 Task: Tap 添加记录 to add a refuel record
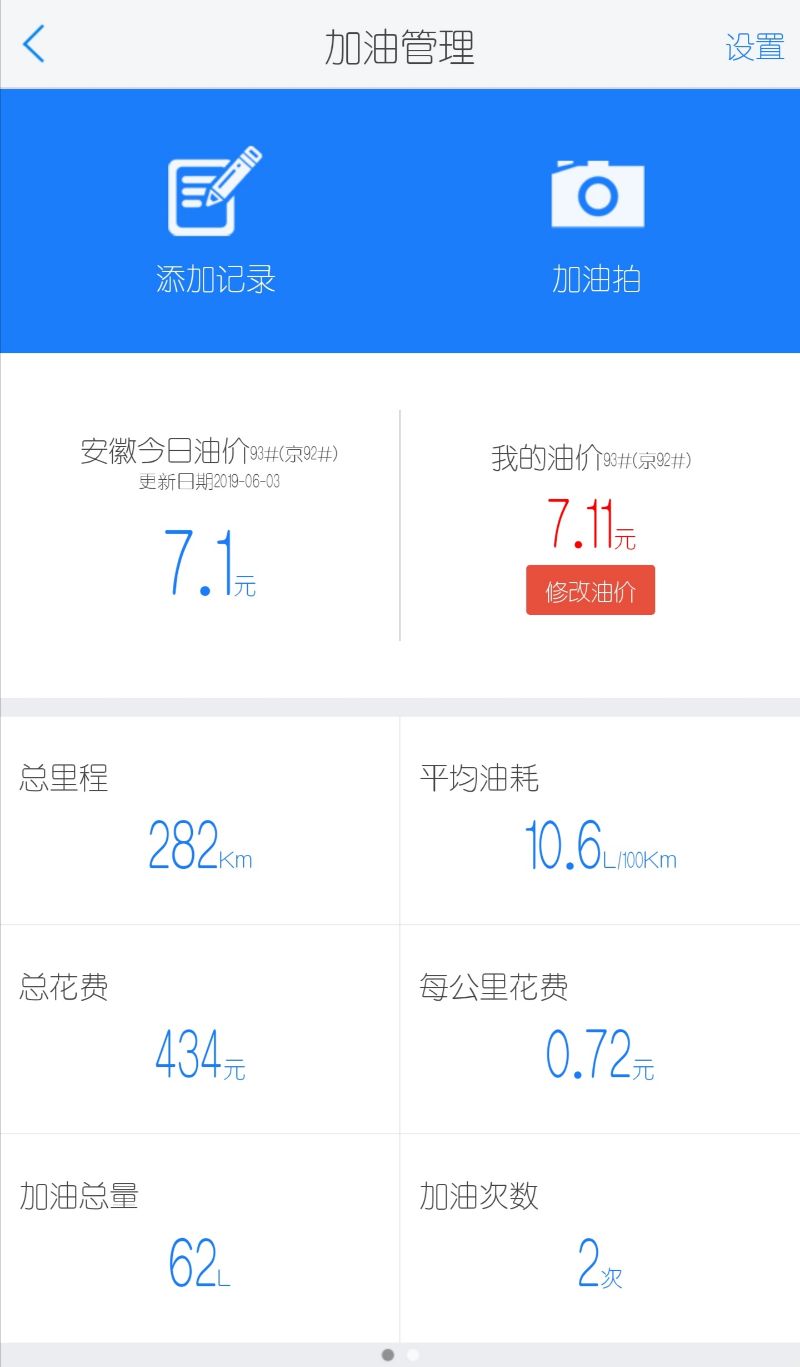[215, 220]
